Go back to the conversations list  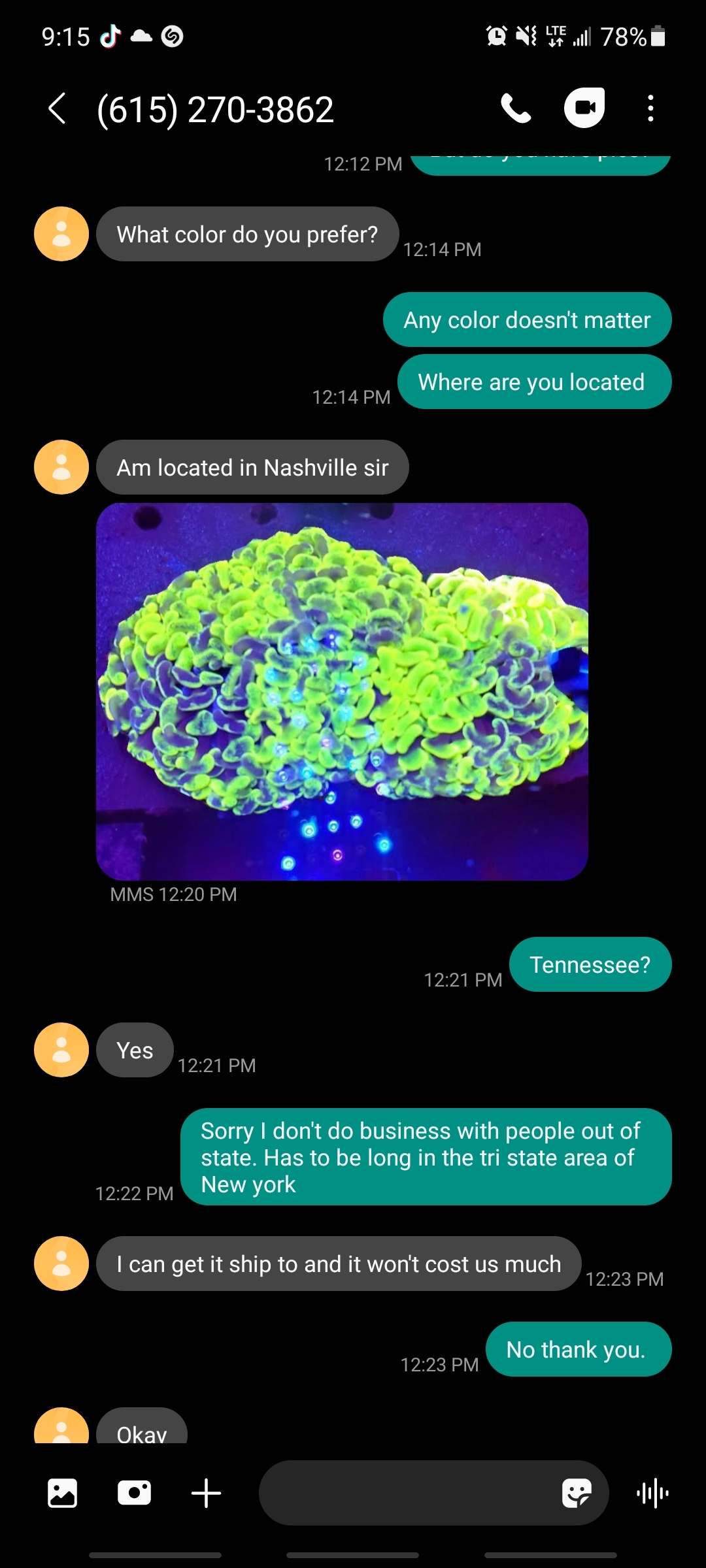point(58,108)
